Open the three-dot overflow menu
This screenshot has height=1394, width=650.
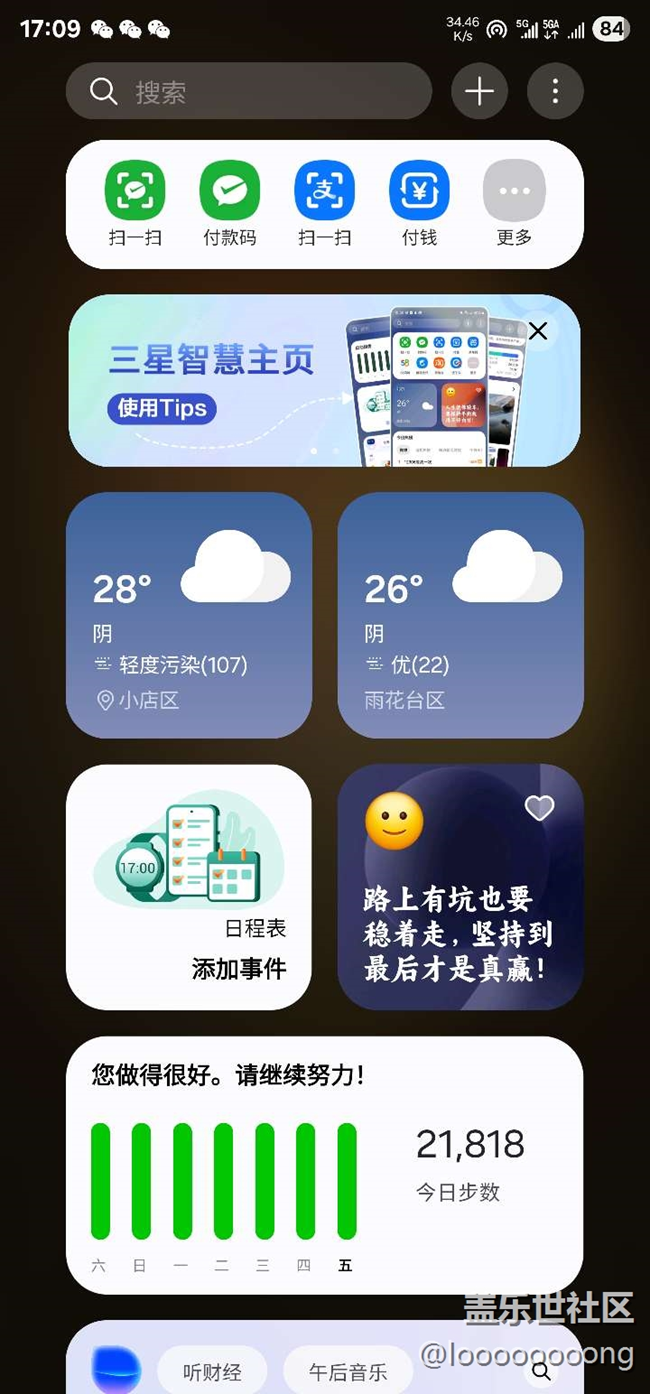point(555,92)
